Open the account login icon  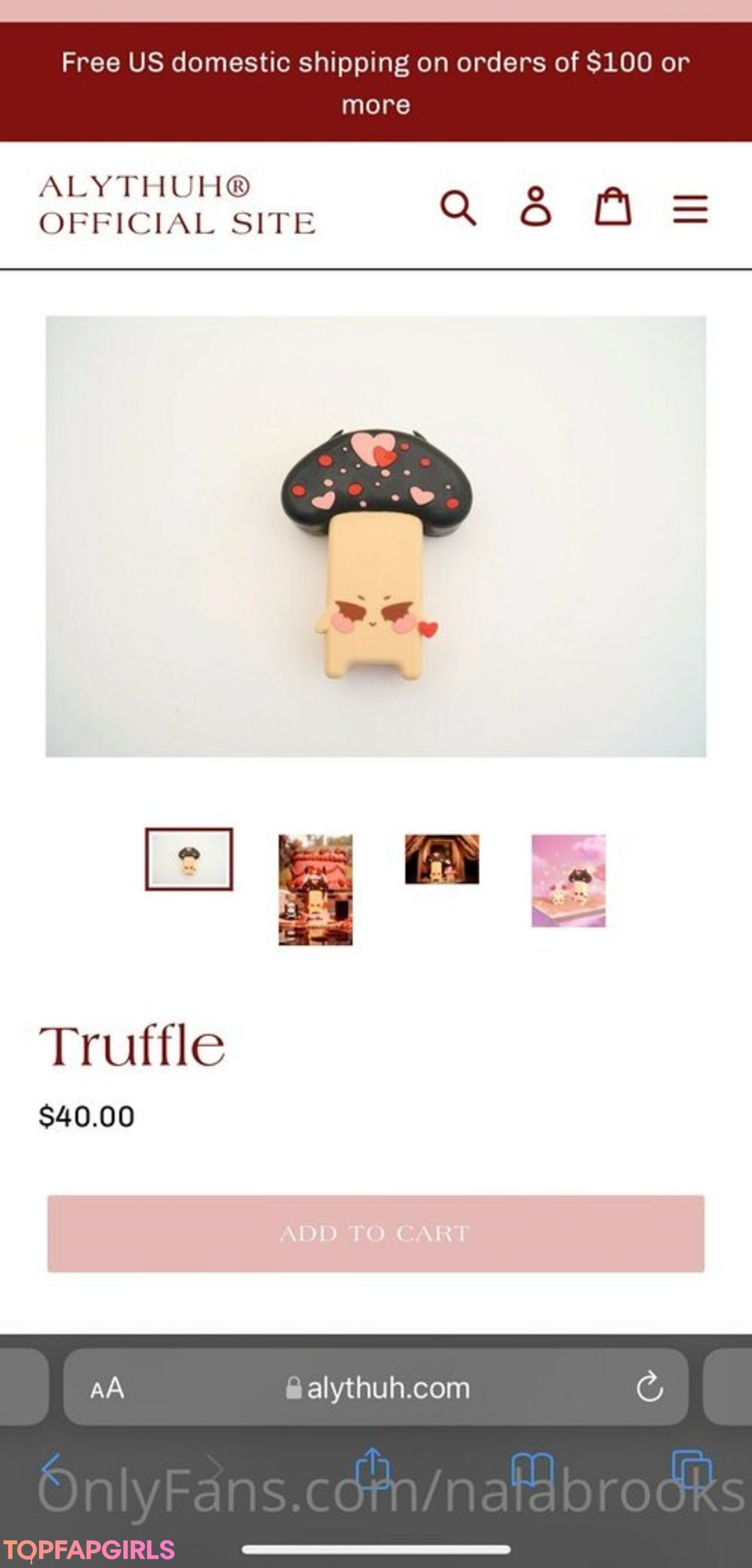535,207
